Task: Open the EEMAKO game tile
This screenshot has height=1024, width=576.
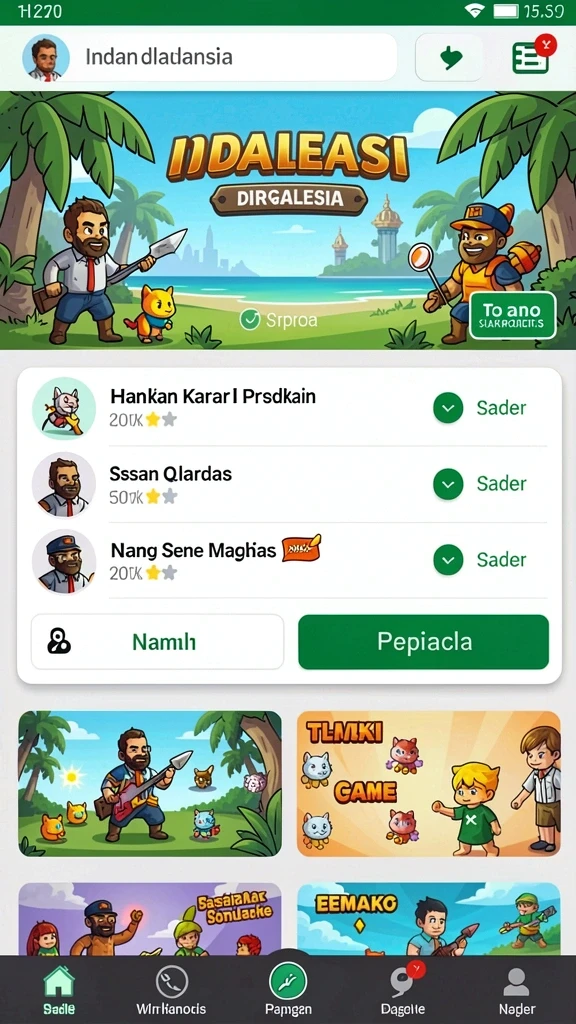Action: pos(429,920)
